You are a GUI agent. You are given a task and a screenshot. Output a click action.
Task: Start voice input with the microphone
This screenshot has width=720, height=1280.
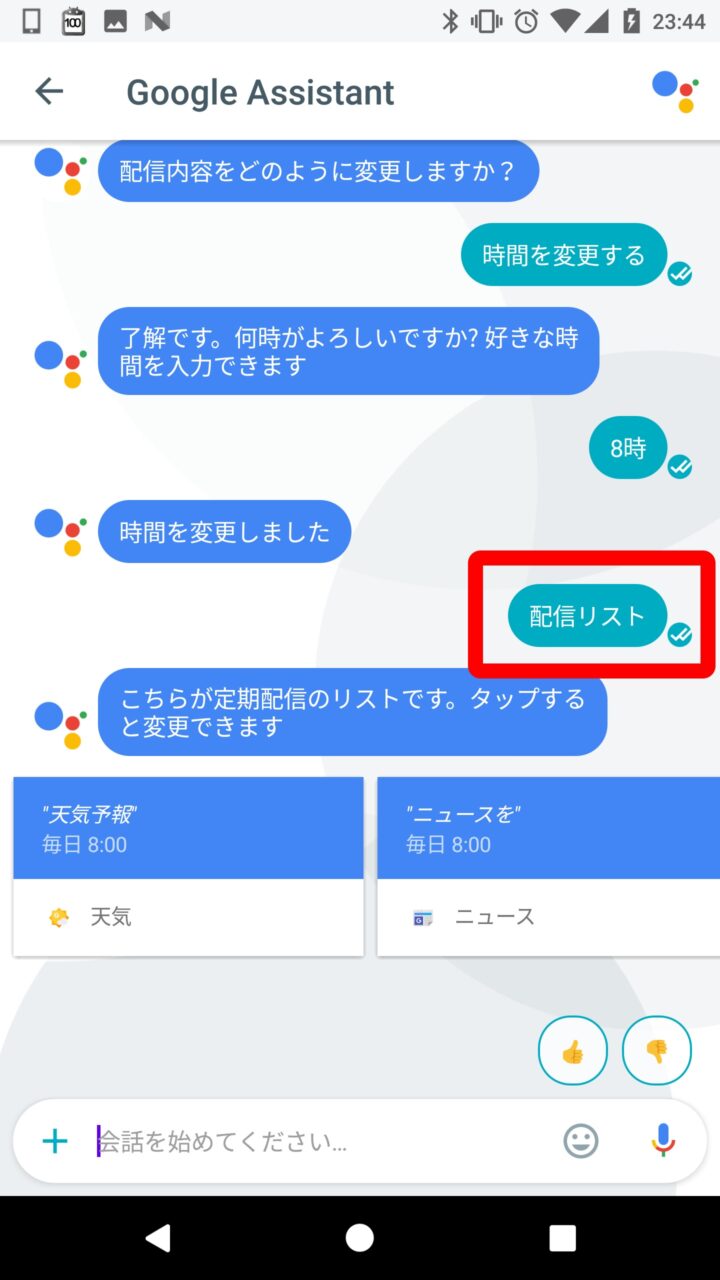point(663,1141)
